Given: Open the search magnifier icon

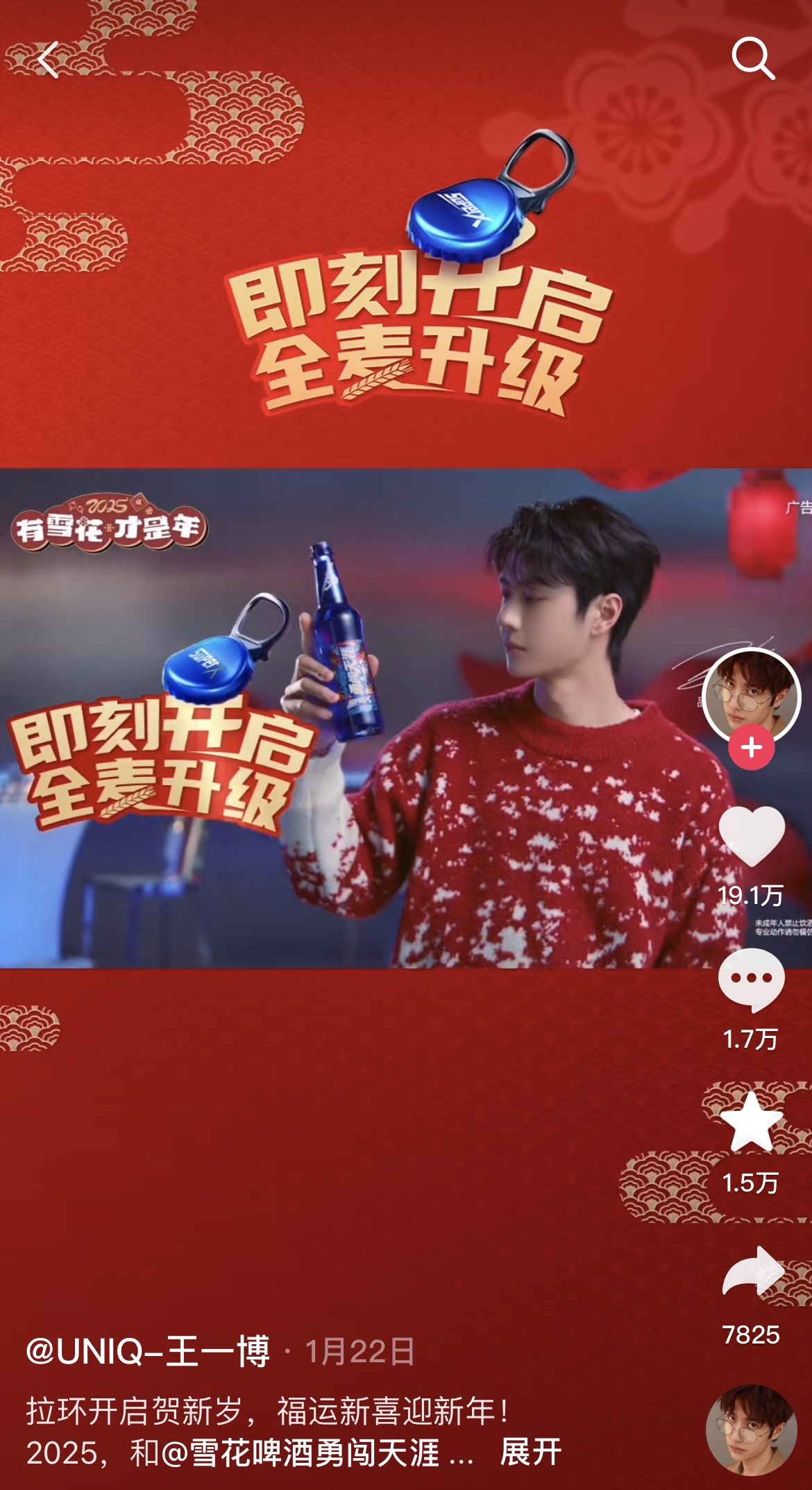Looking at the screenshot, I should coord(752,58).
